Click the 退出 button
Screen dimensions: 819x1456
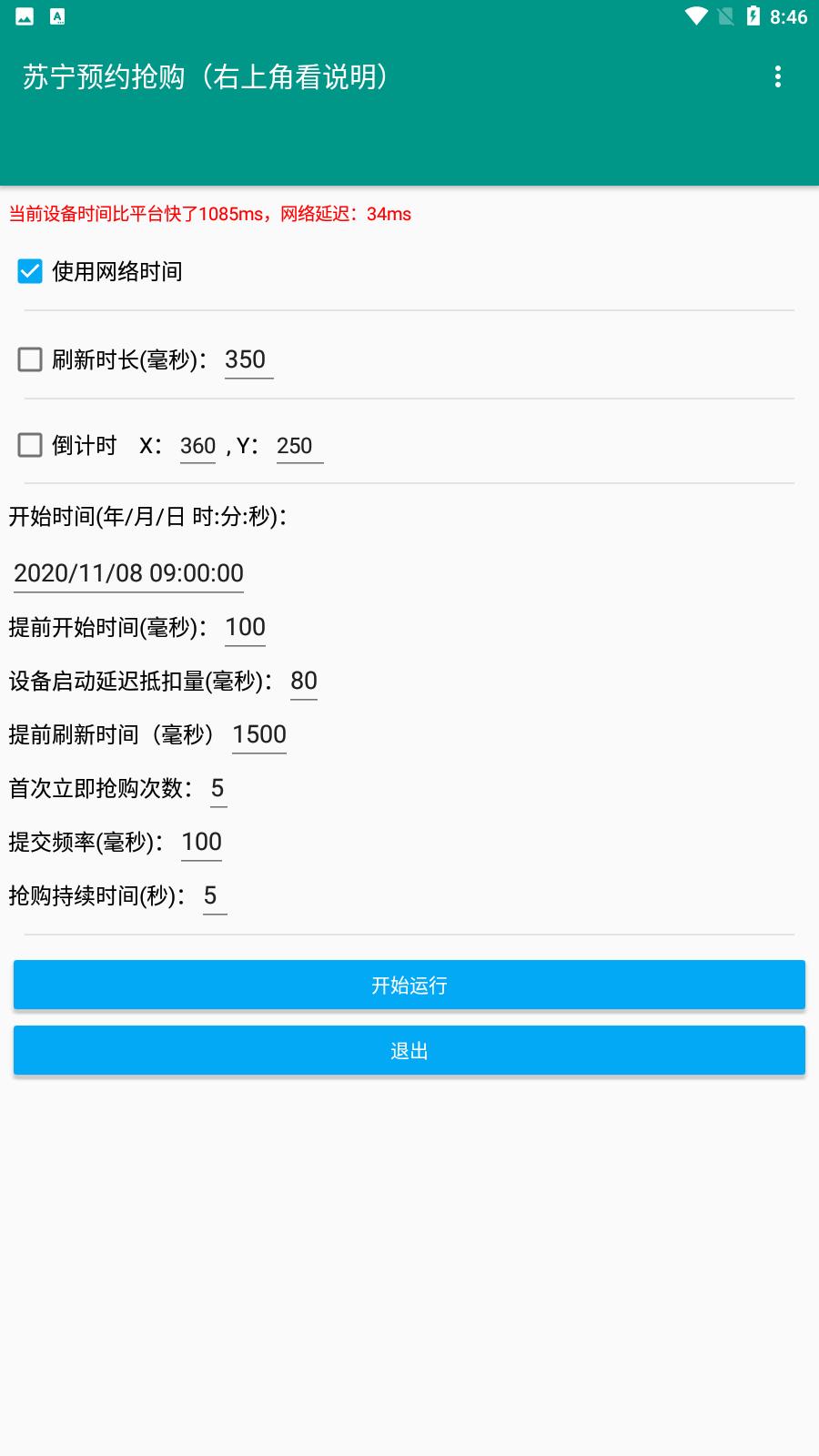coord(409,1049)
